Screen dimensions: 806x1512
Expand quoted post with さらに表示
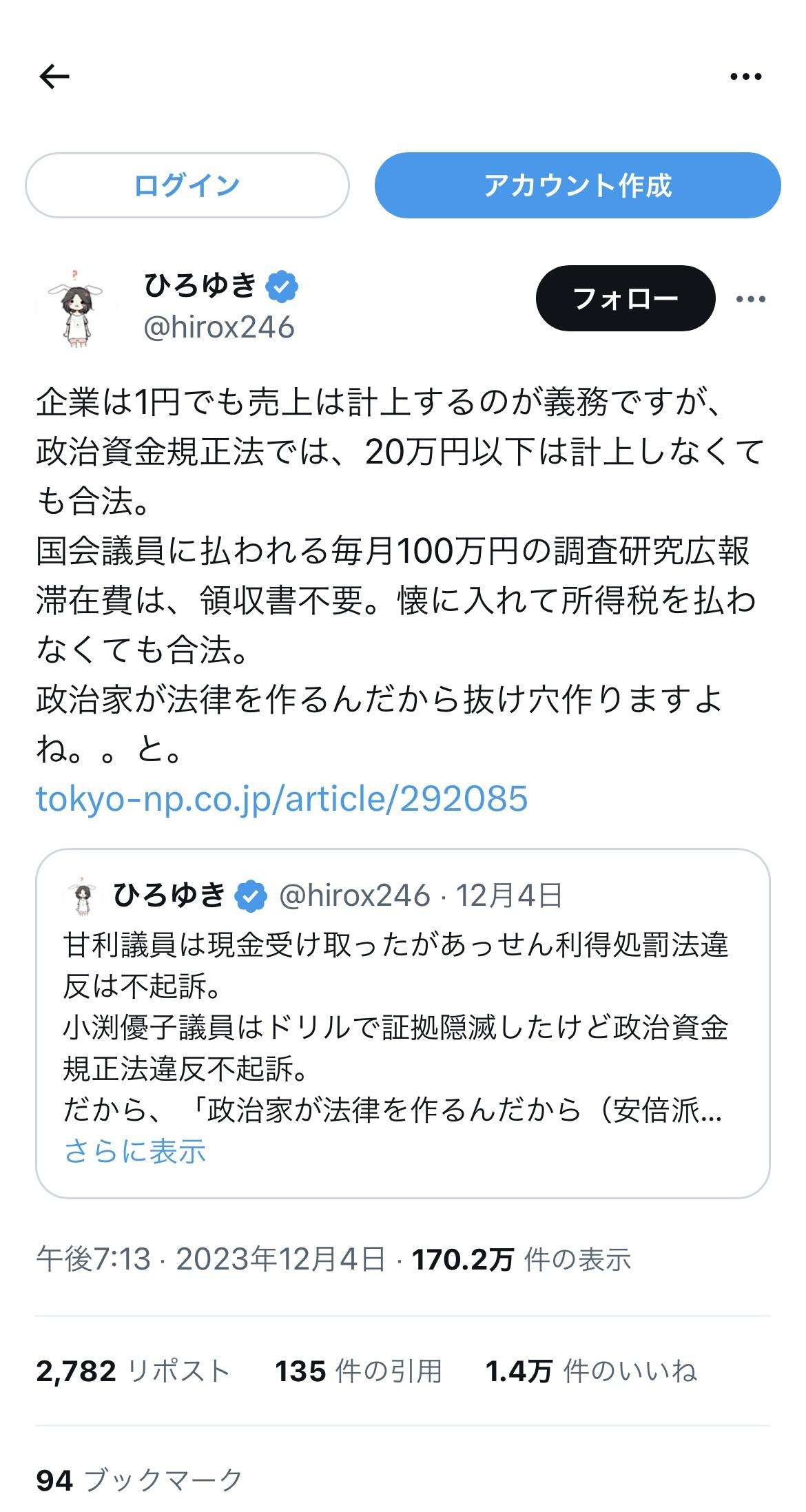click(x=135, y=1151)
